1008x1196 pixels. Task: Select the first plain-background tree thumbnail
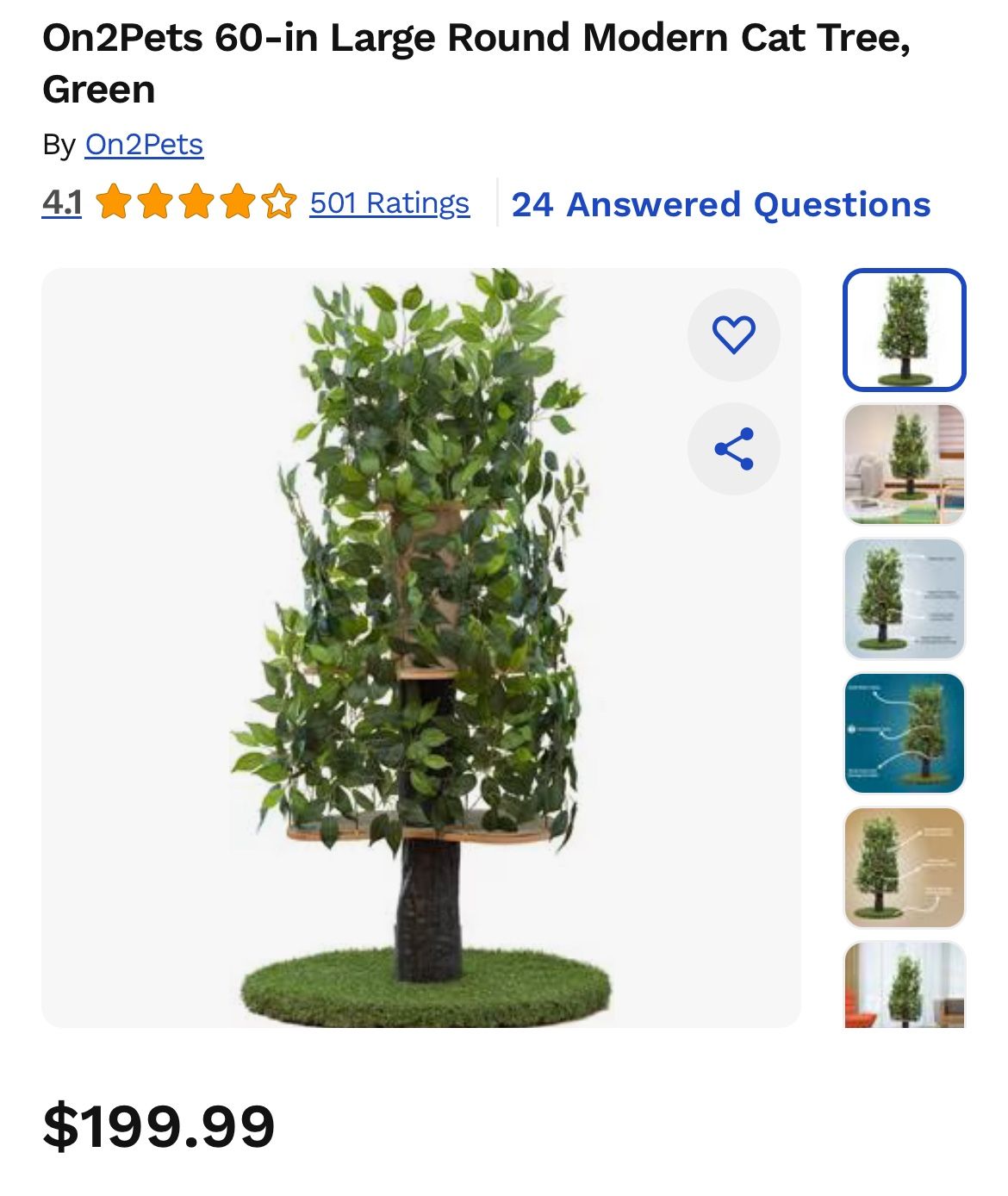904,330
